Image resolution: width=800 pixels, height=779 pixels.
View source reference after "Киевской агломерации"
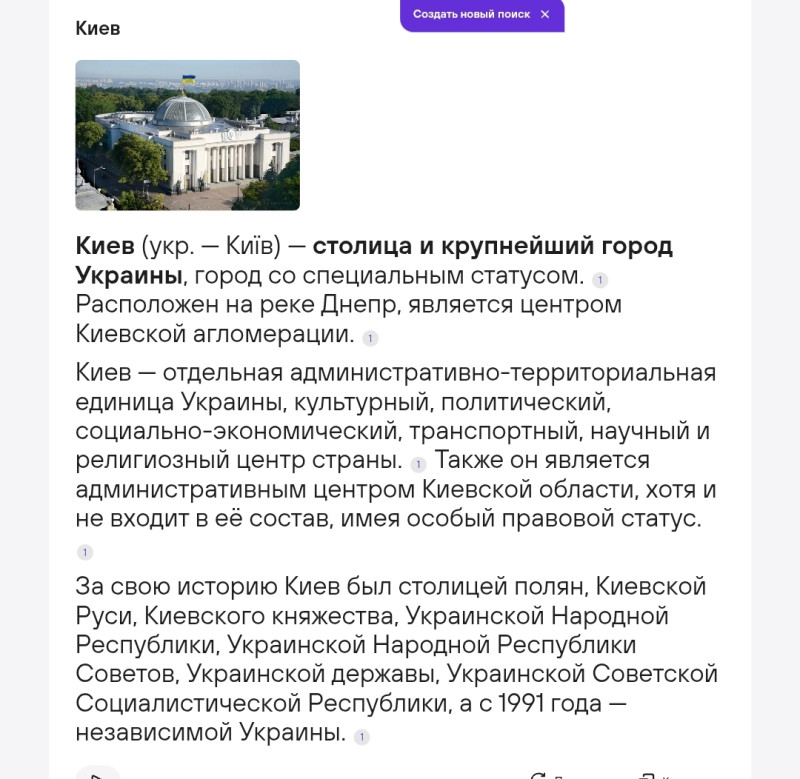[370, 338]
